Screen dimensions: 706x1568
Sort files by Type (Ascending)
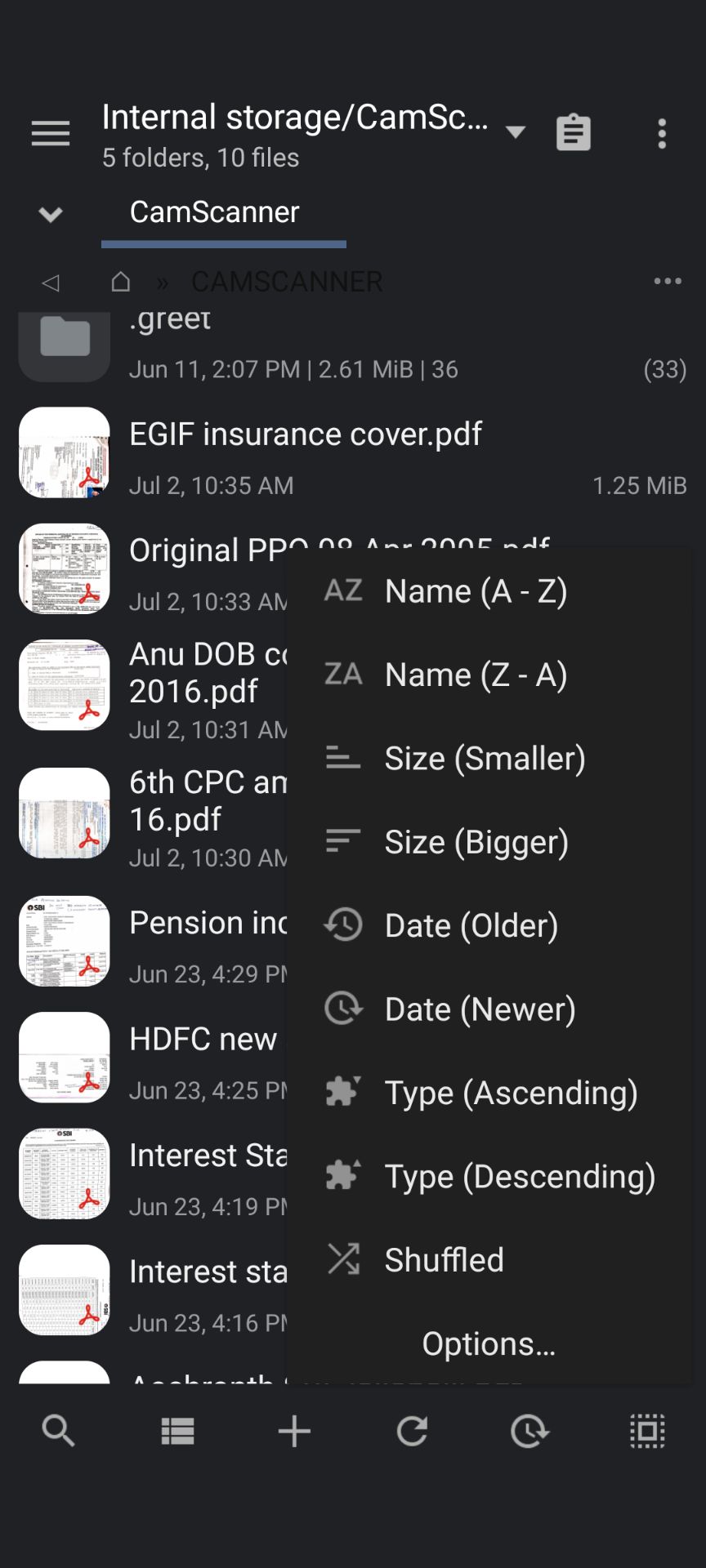(510, 1093)
